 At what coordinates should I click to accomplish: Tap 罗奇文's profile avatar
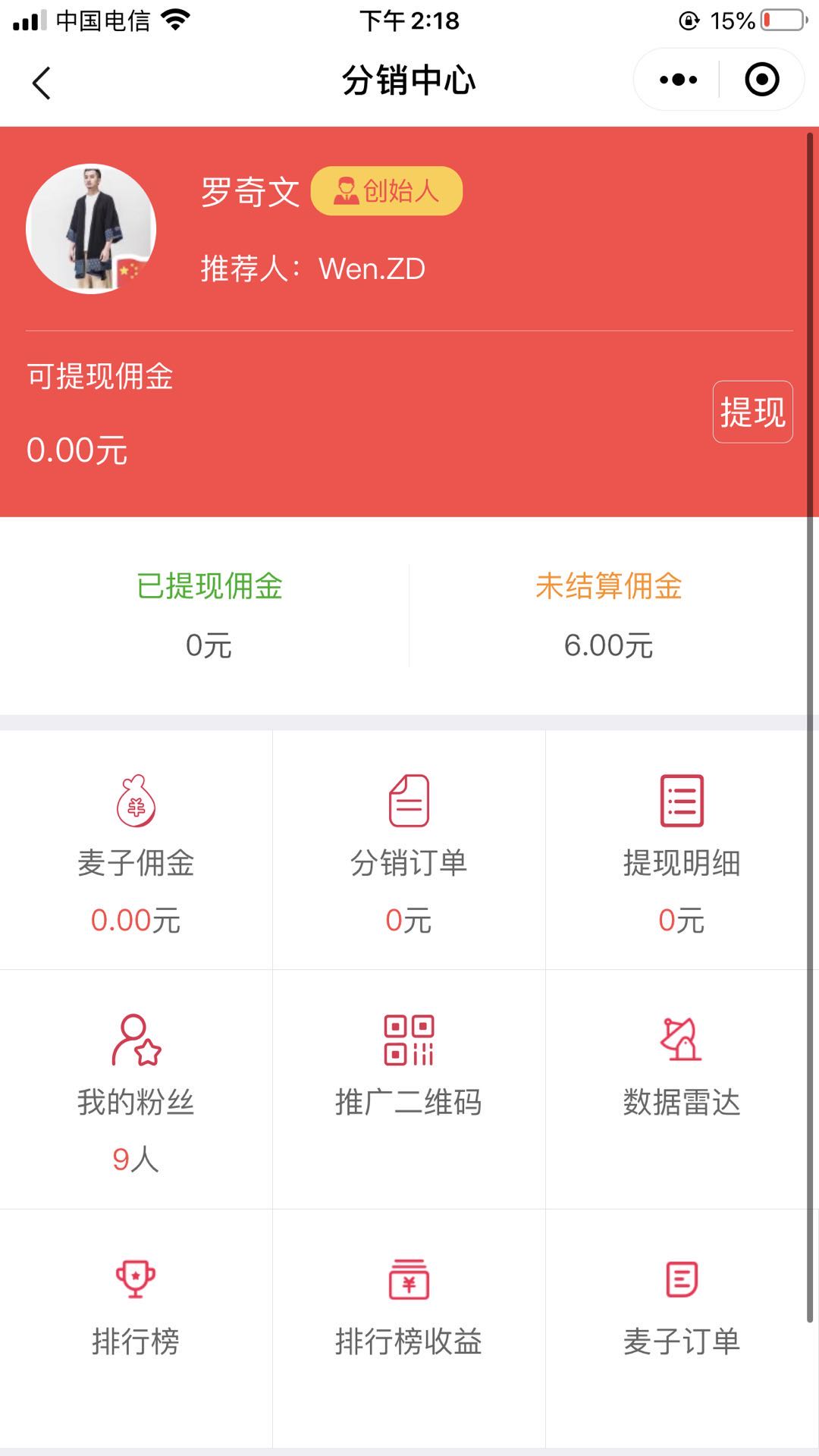point(91,229)
